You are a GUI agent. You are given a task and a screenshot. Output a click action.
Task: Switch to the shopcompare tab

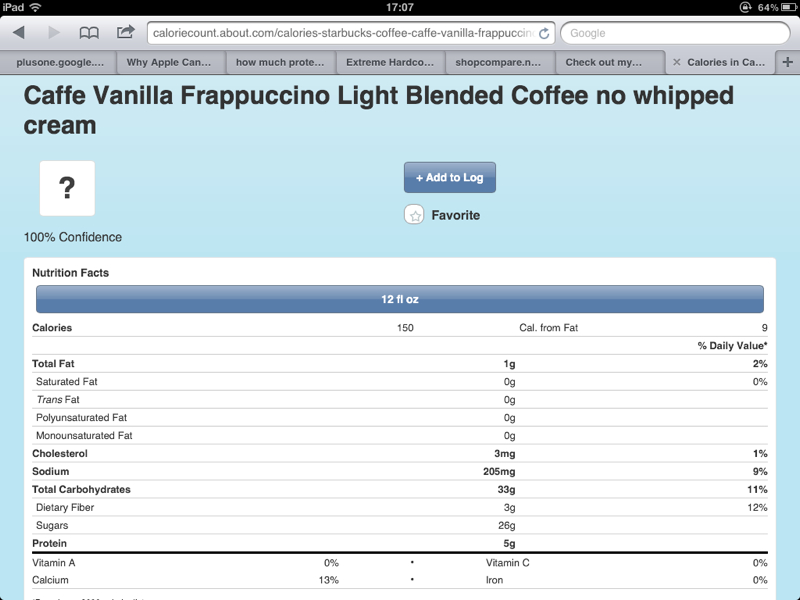coord(500,62)
